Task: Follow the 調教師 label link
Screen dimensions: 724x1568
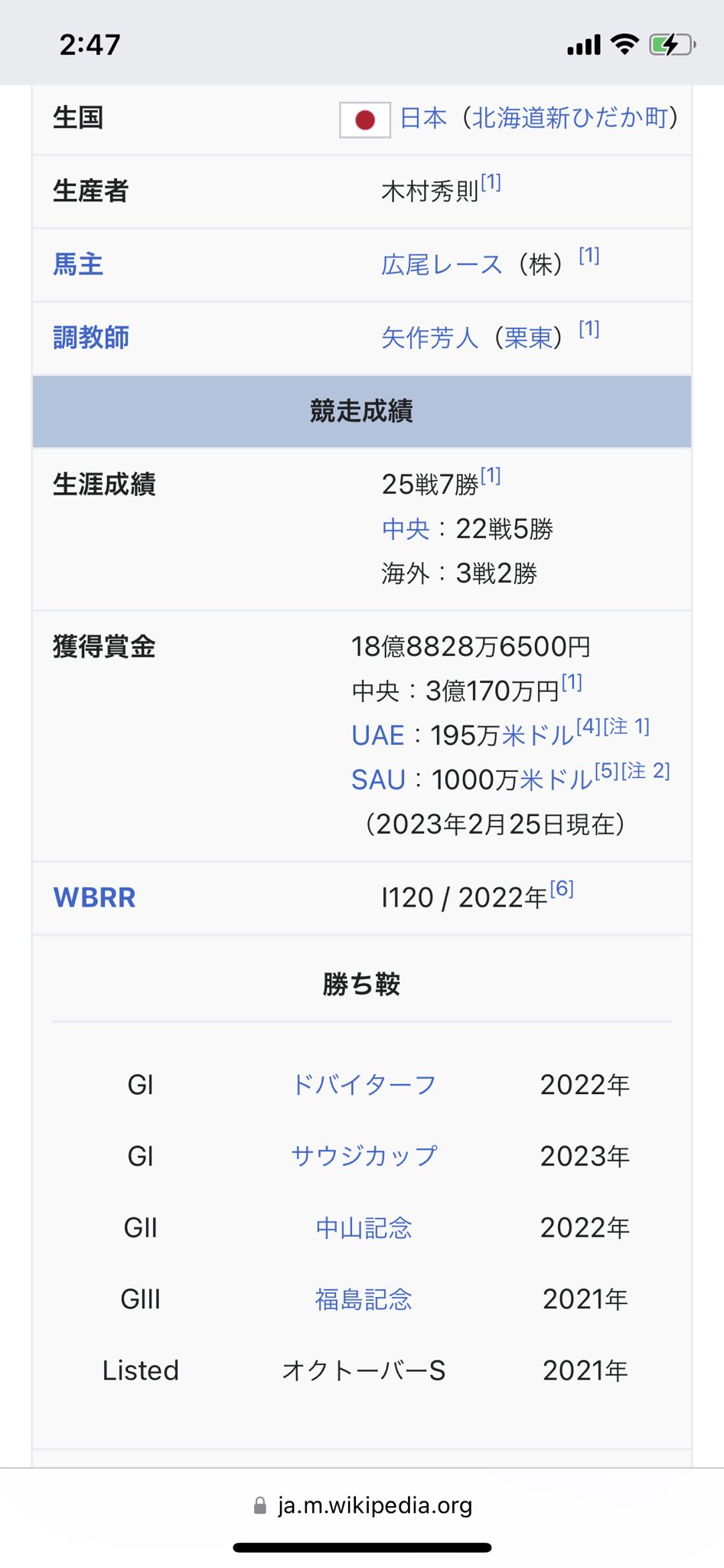Action: [x=91, y=338]
